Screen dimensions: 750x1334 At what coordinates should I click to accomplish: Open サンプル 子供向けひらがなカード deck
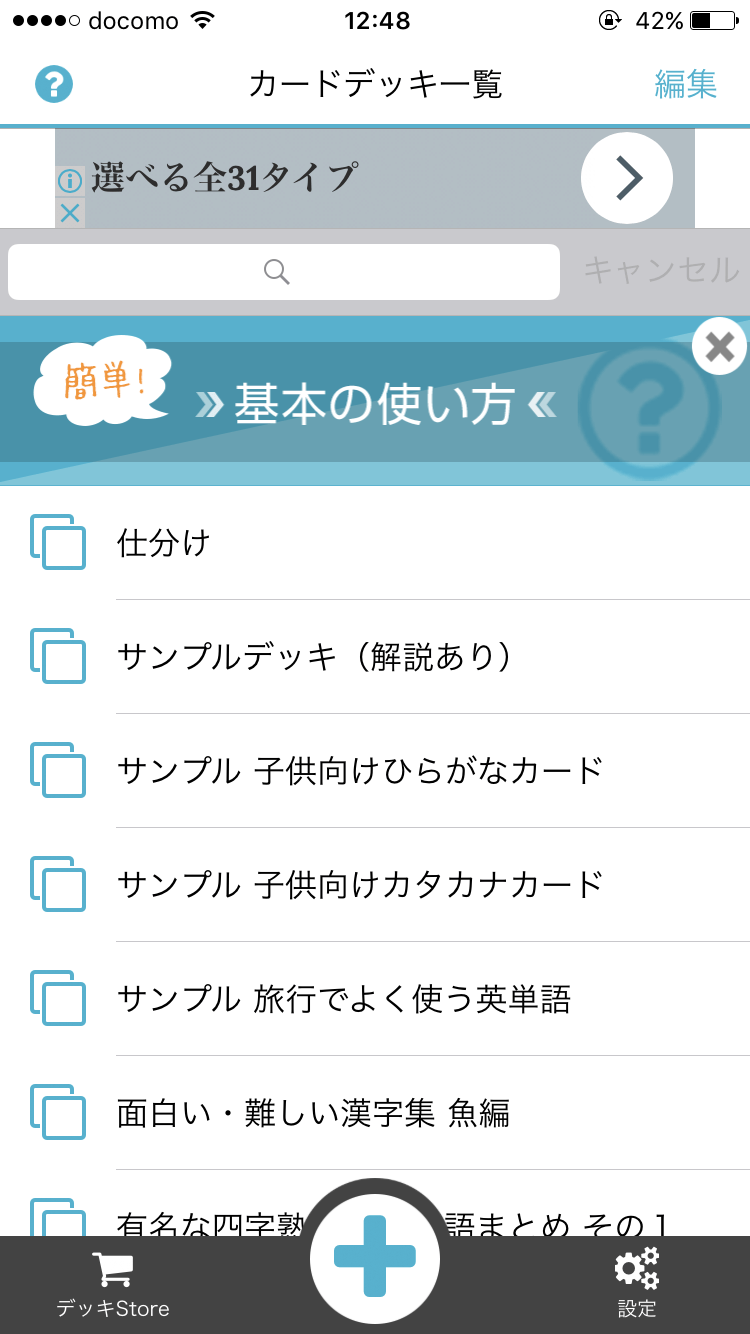click(x=375, y=771)
